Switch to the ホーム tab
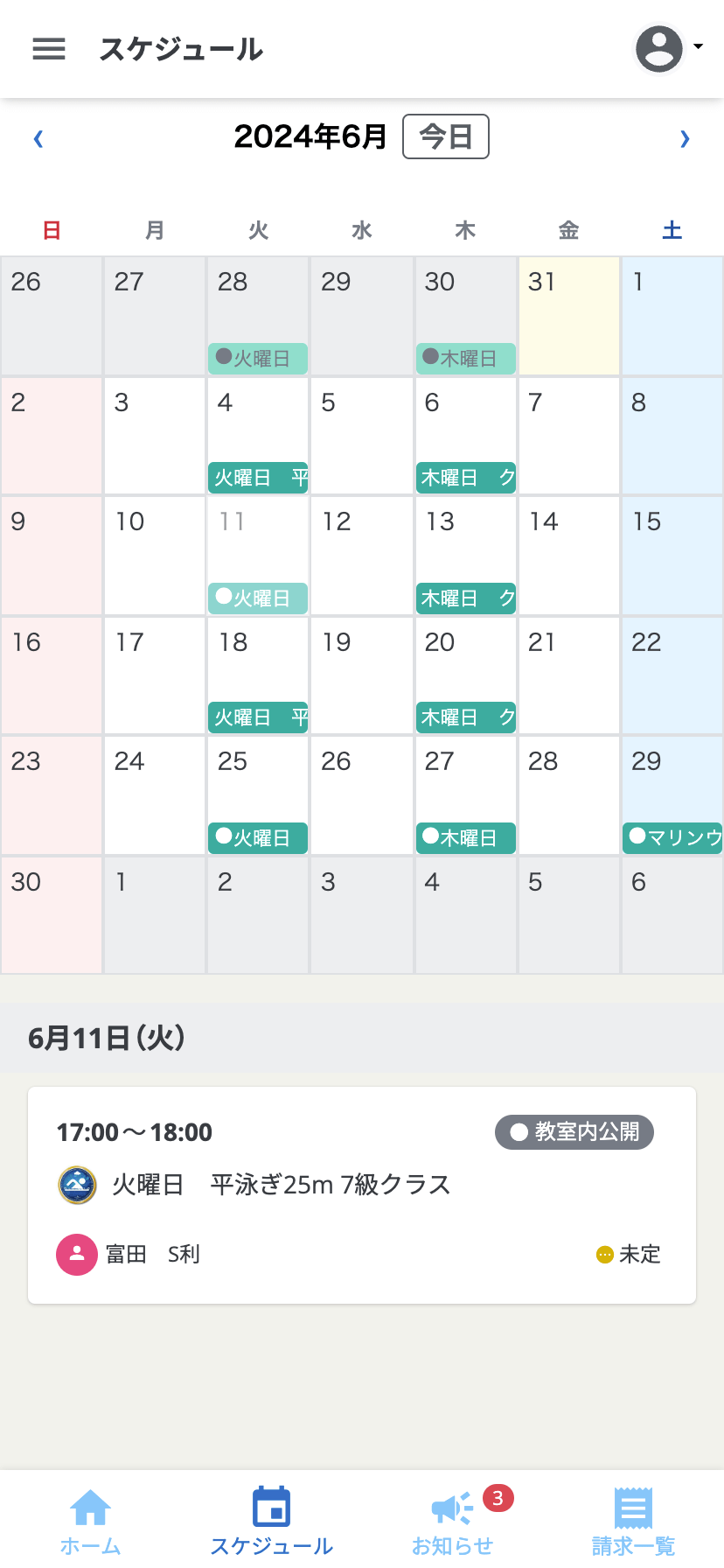 90,1521
